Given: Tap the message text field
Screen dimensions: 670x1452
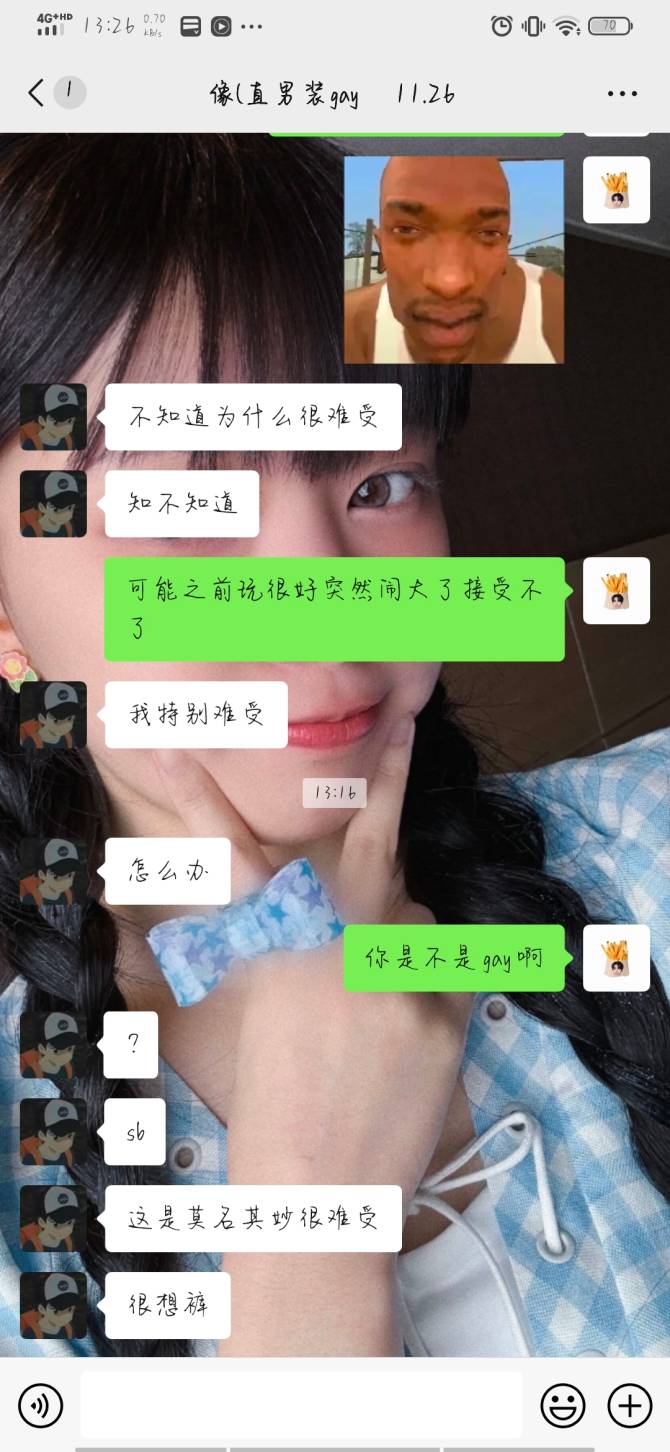Looking at the screenshot, I should pyautogui.click(x=300, y=1405).
